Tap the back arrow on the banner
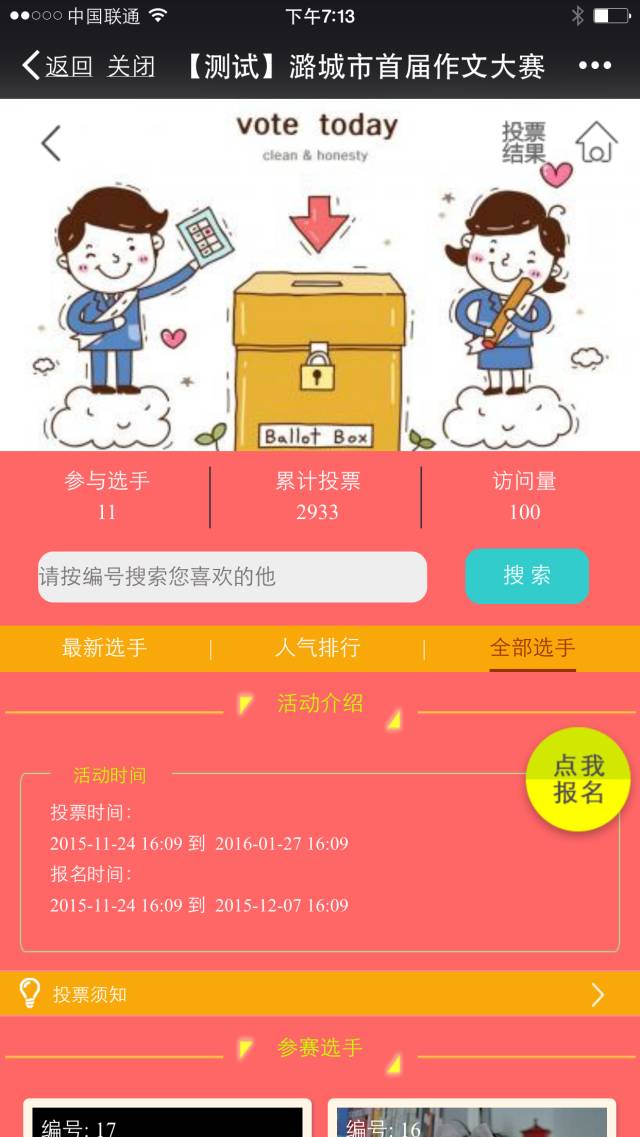 coord(51,143)
